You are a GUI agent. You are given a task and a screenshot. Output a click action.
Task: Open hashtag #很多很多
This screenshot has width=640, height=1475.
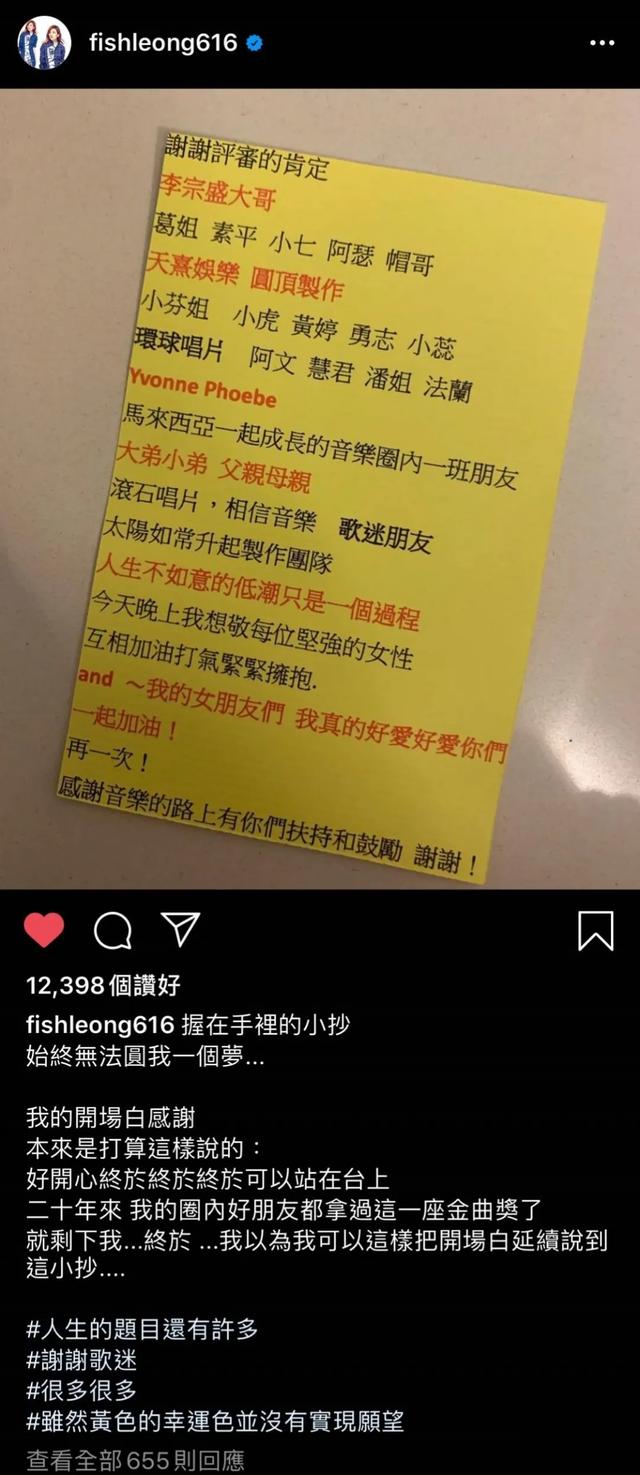click(x=82, y=1390)
